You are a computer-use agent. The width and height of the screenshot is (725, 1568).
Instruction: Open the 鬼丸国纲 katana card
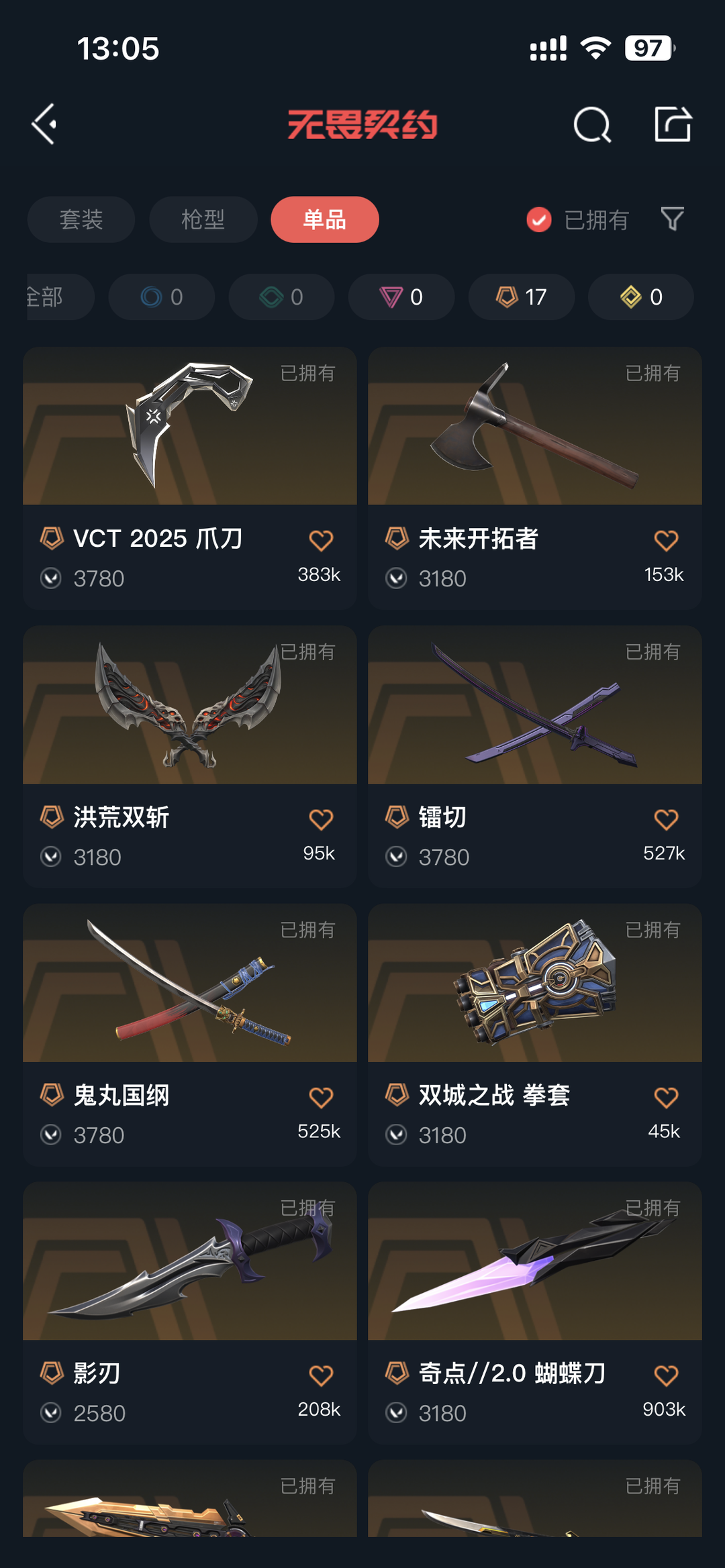click(x=190, y=1035)
